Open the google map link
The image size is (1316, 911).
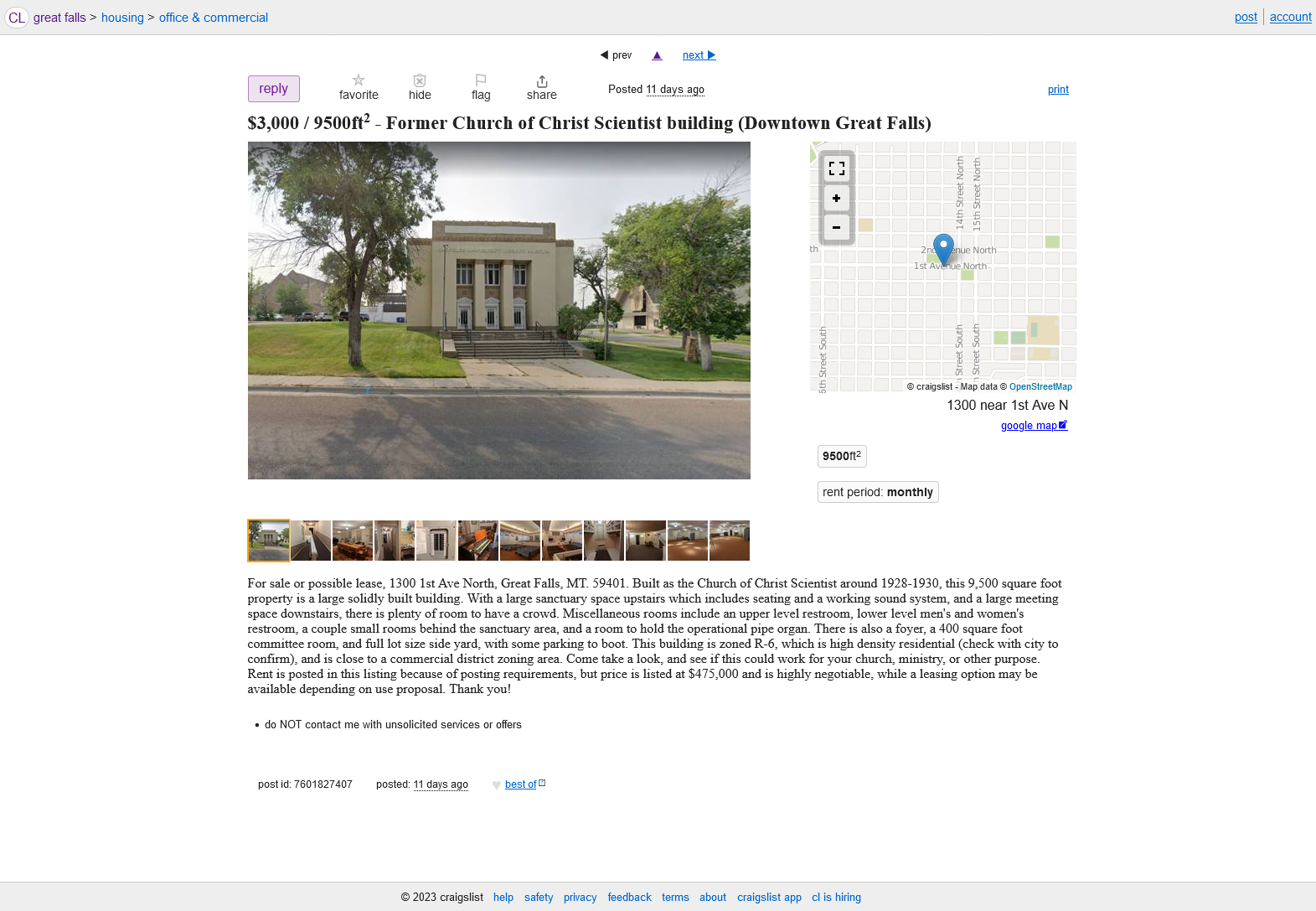point(1033,426)
